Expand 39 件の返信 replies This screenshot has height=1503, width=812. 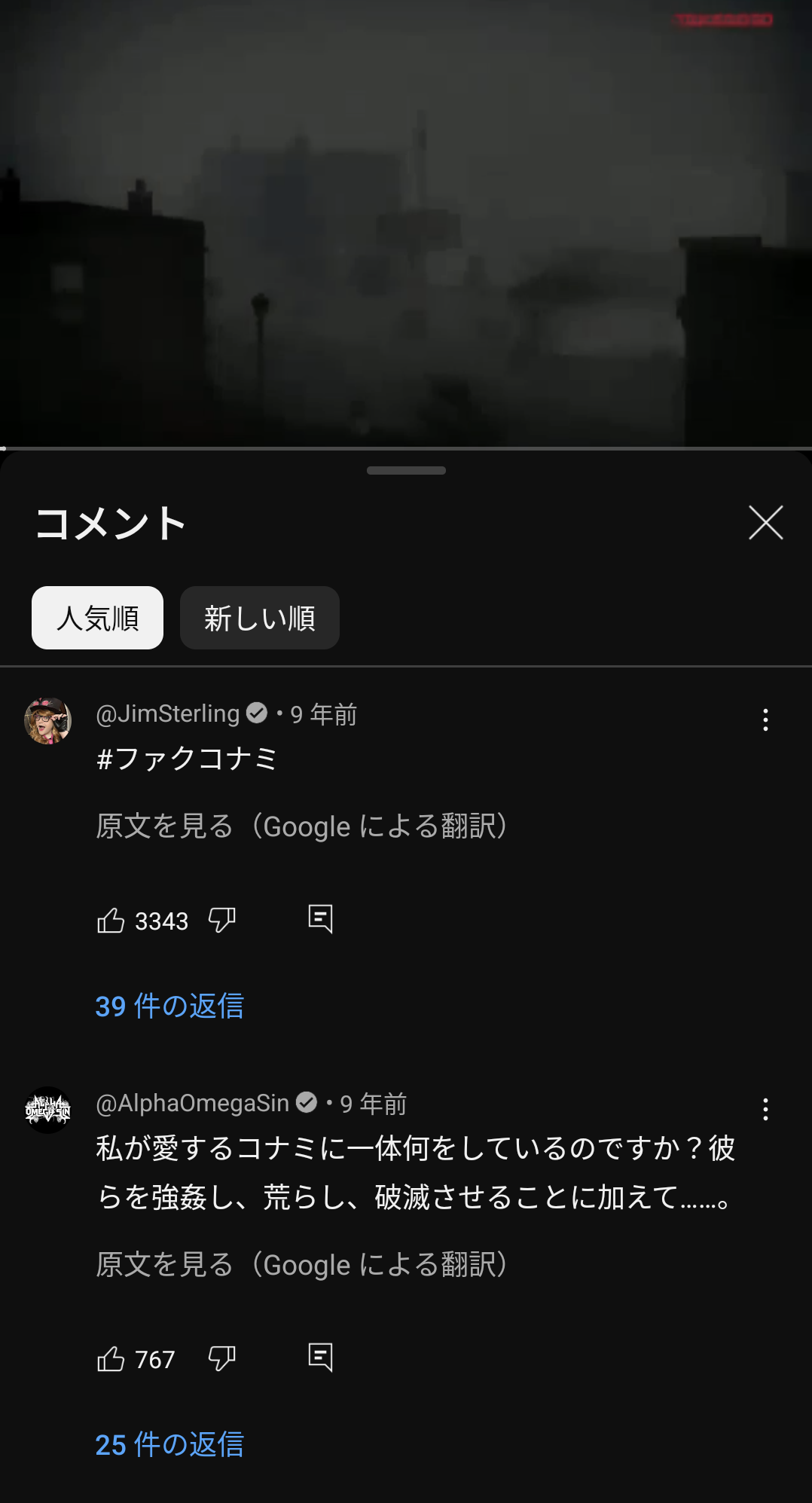[x=169, y=1006]
